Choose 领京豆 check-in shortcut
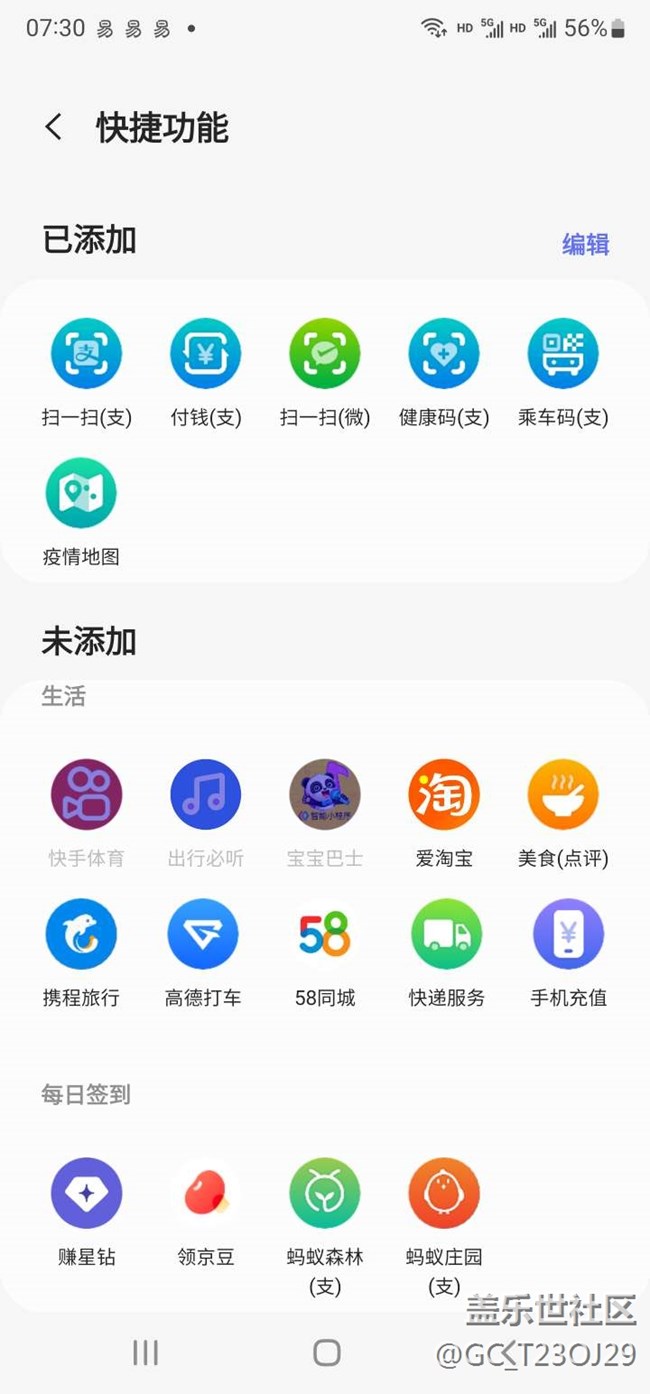 206,1193
